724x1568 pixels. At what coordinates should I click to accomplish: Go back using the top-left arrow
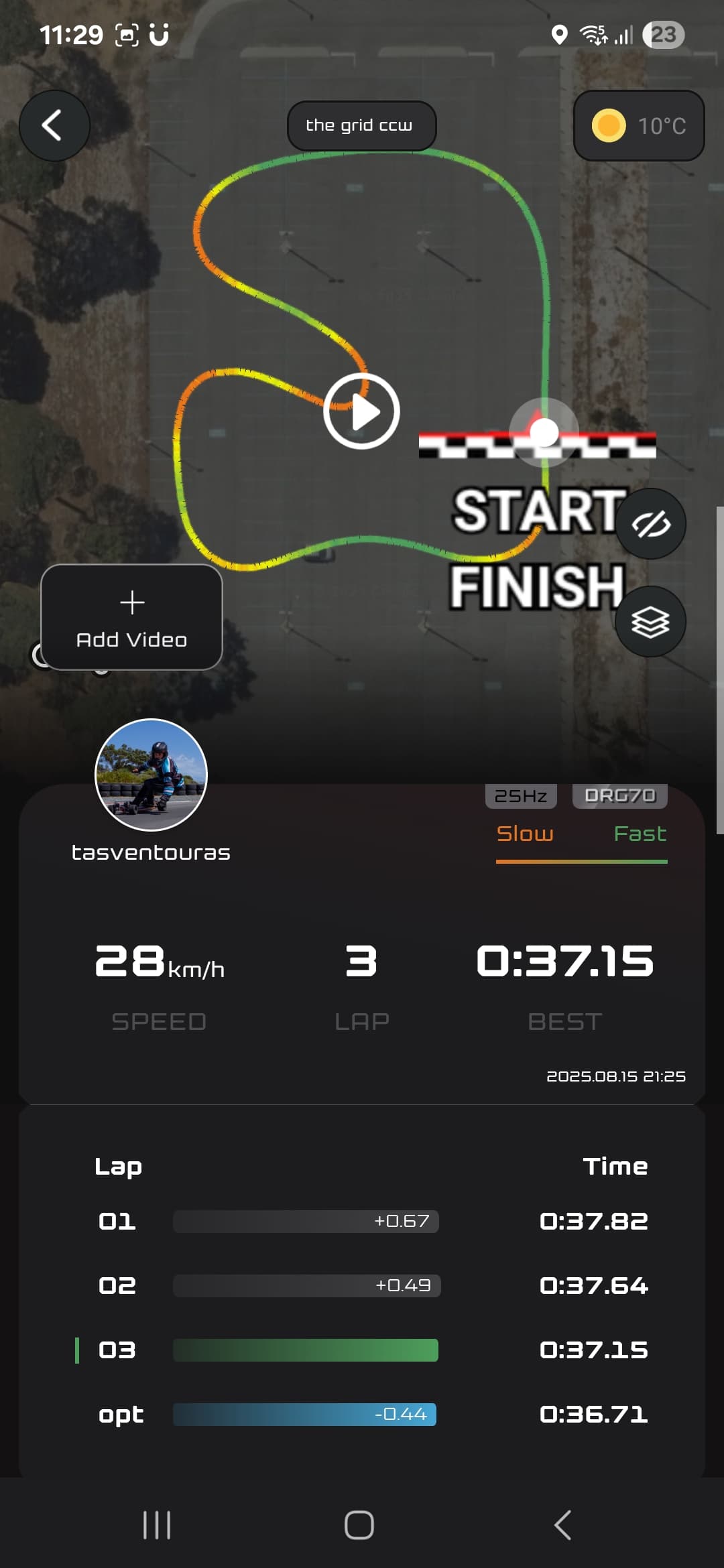pyautogui.click(x=54, y=125)
